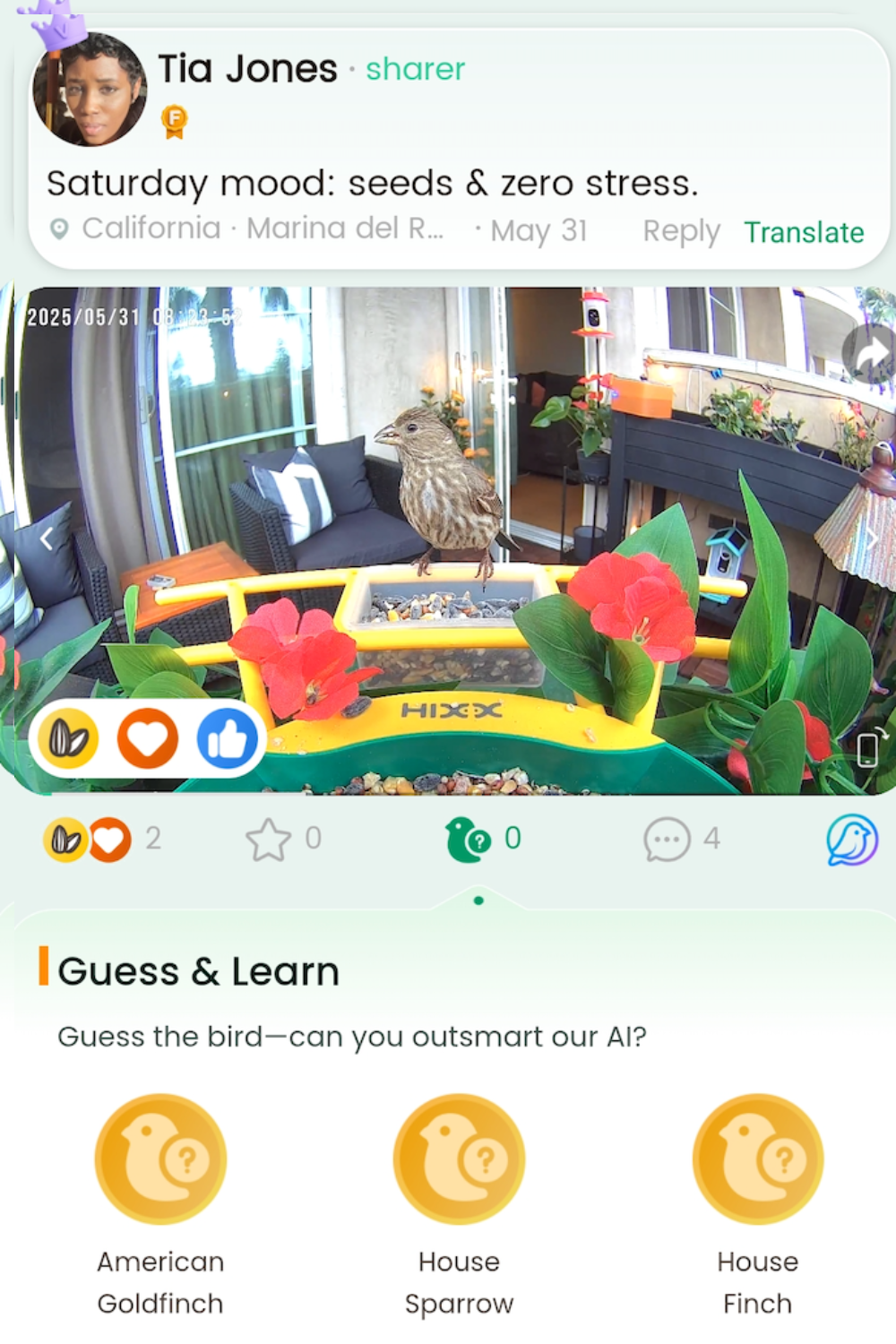Guess House Sparrow
The height and width of the screenshot is (1344, 896).
459,1159
